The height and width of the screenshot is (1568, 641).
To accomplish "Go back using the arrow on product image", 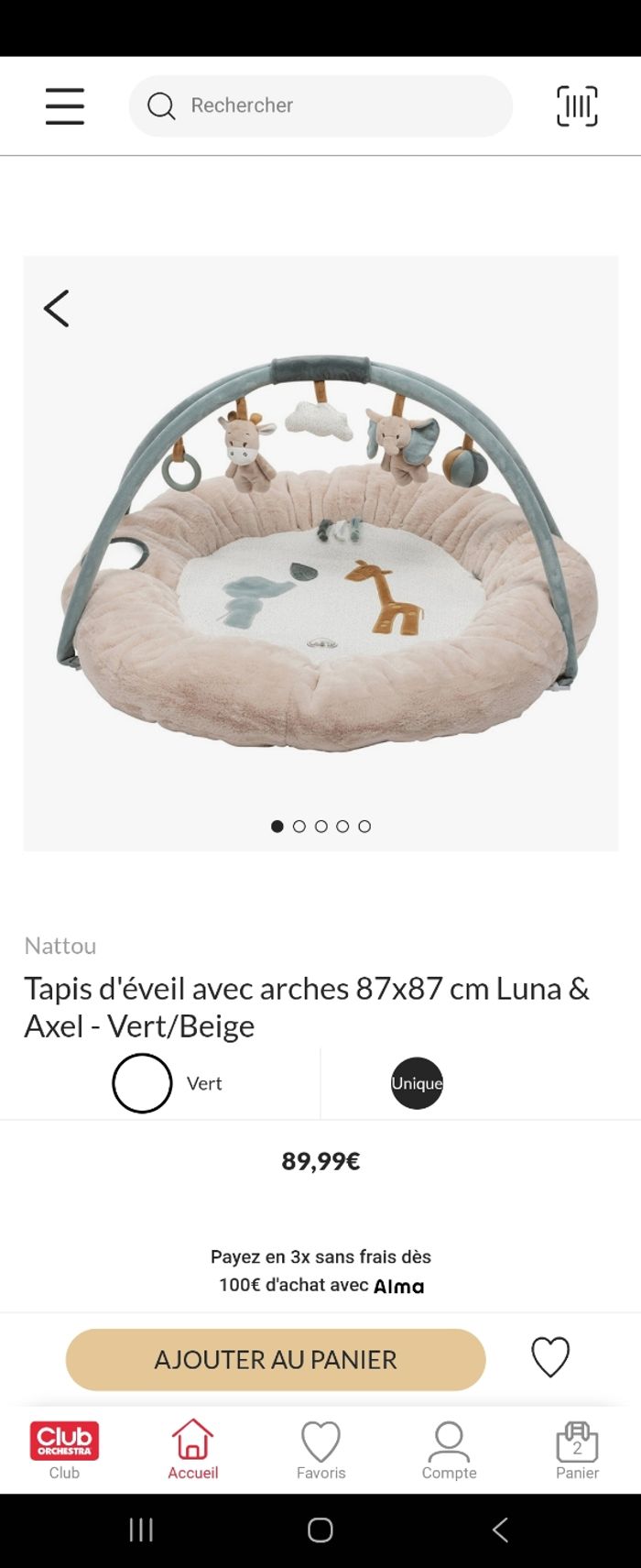I will tap(57, 309).
